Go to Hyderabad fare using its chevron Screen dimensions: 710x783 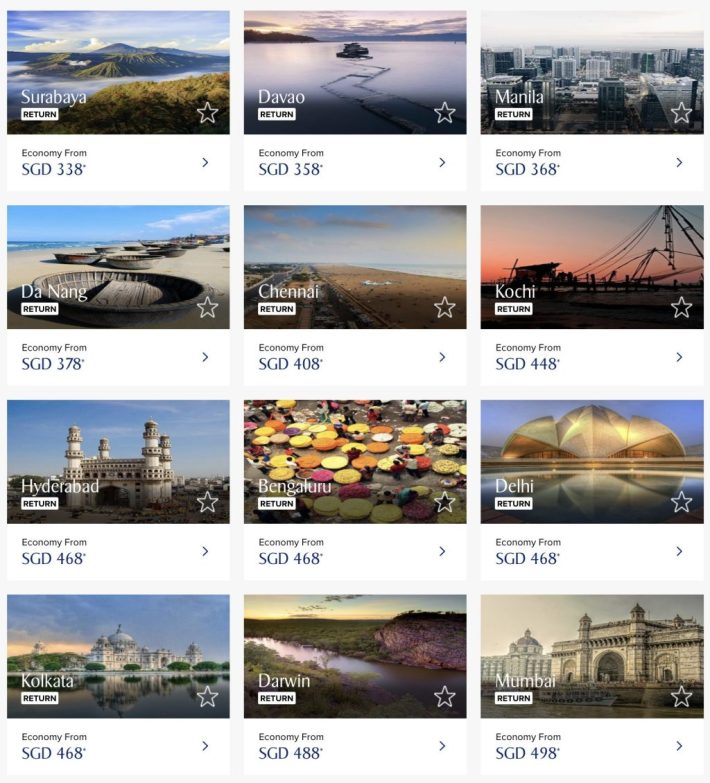[205, 551]
